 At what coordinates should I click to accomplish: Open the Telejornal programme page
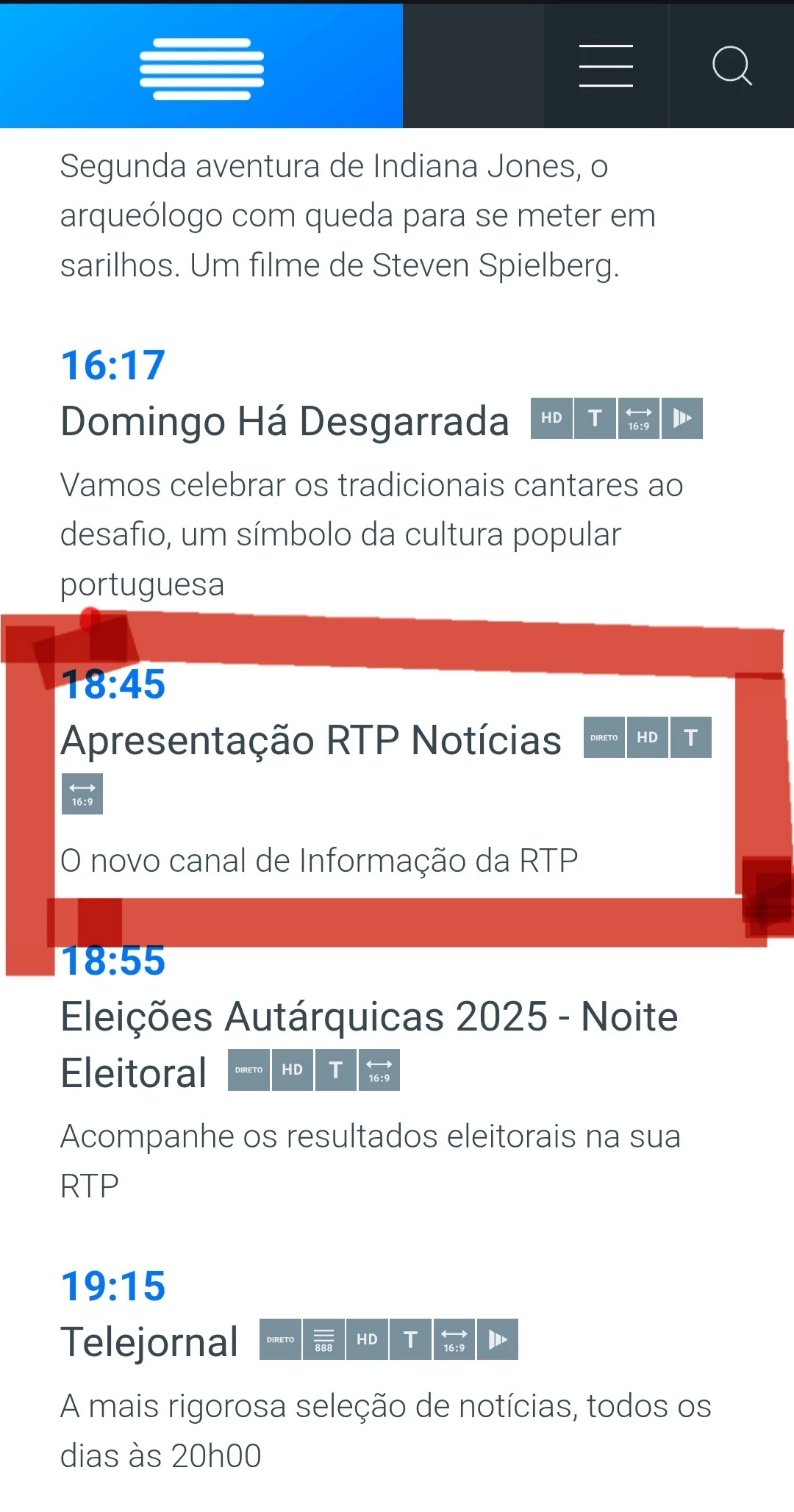coord(149,1342)
